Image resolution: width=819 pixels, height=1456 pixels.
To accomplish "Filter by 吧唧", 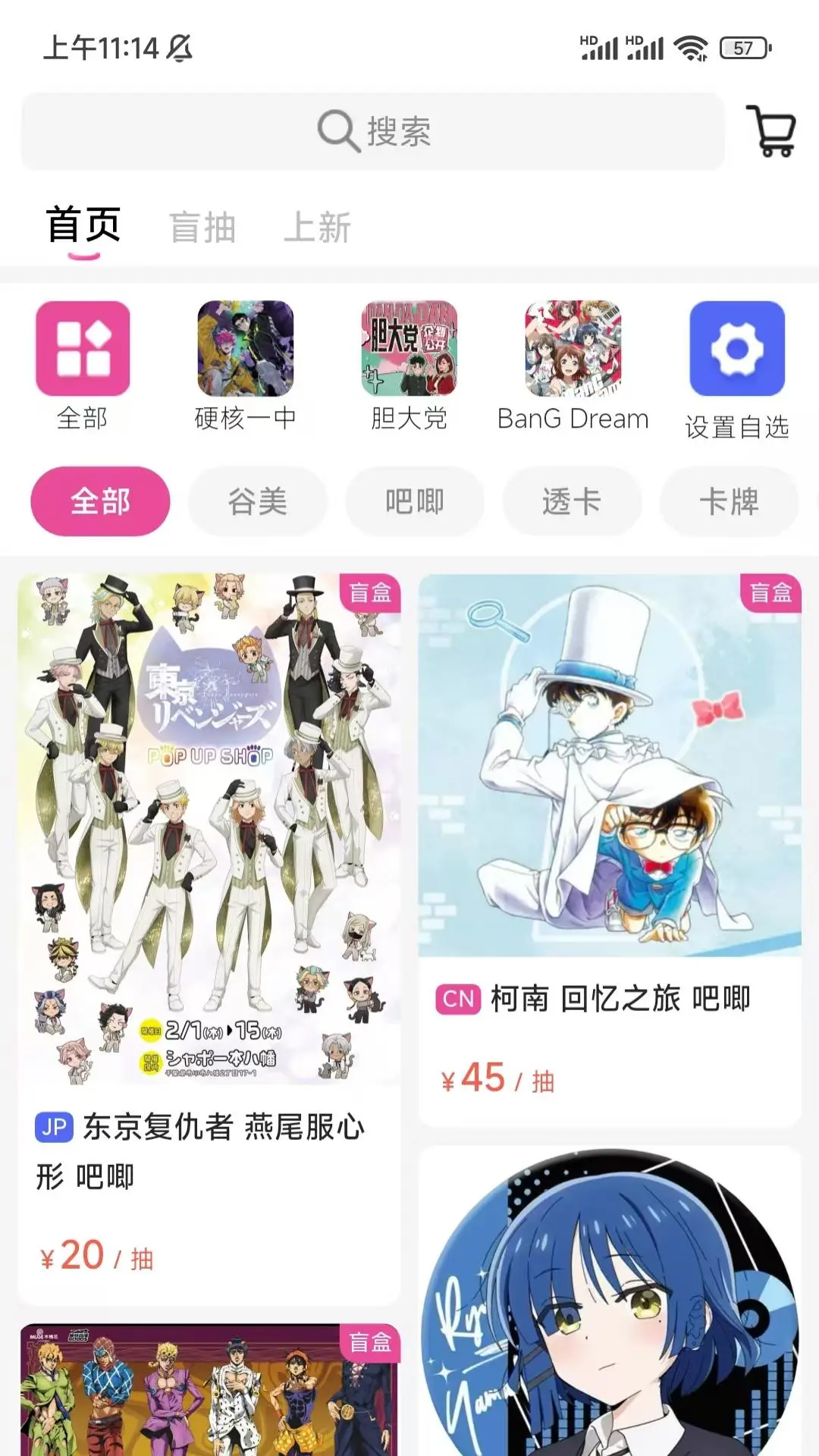I will (415, 501).
